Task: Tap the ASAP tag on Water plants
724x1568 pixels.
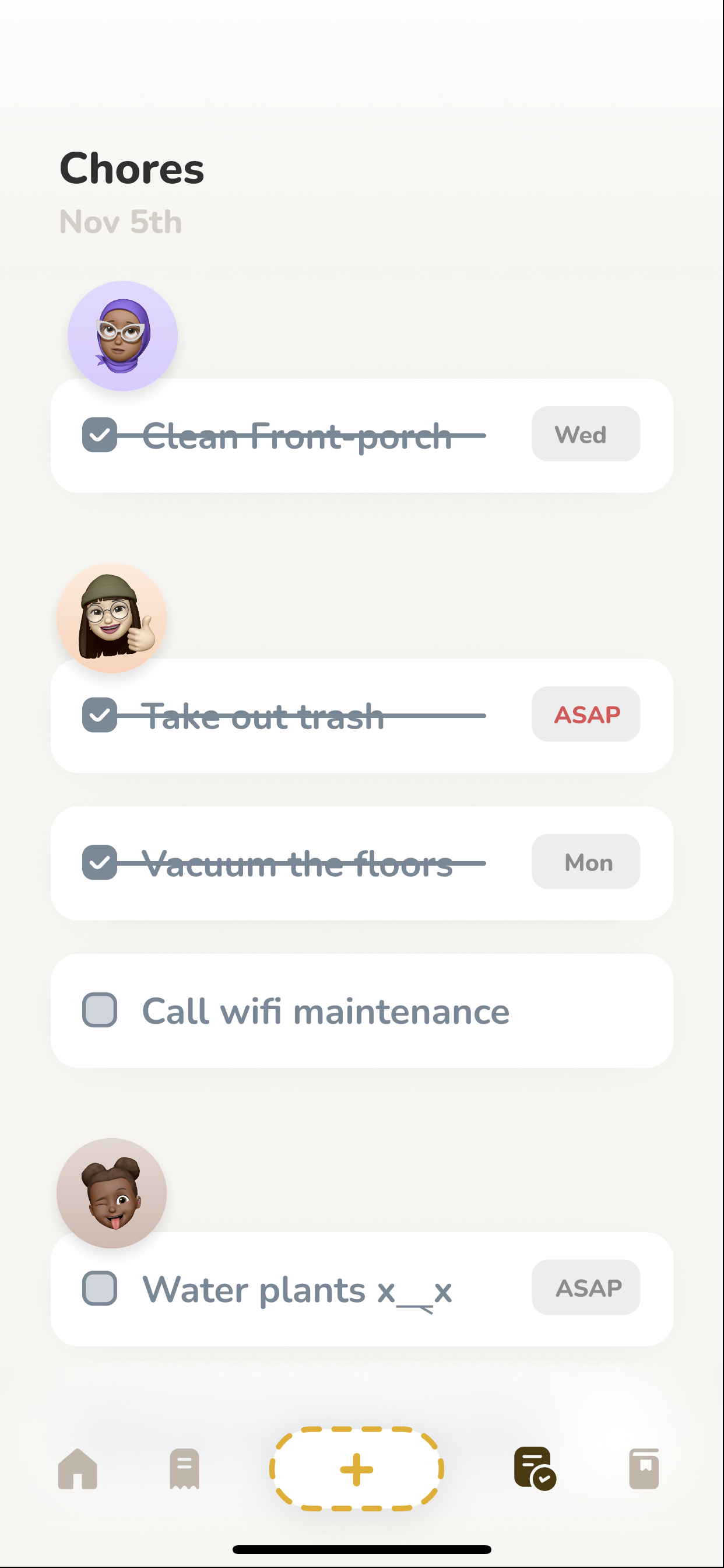Action: [585, 1287]
